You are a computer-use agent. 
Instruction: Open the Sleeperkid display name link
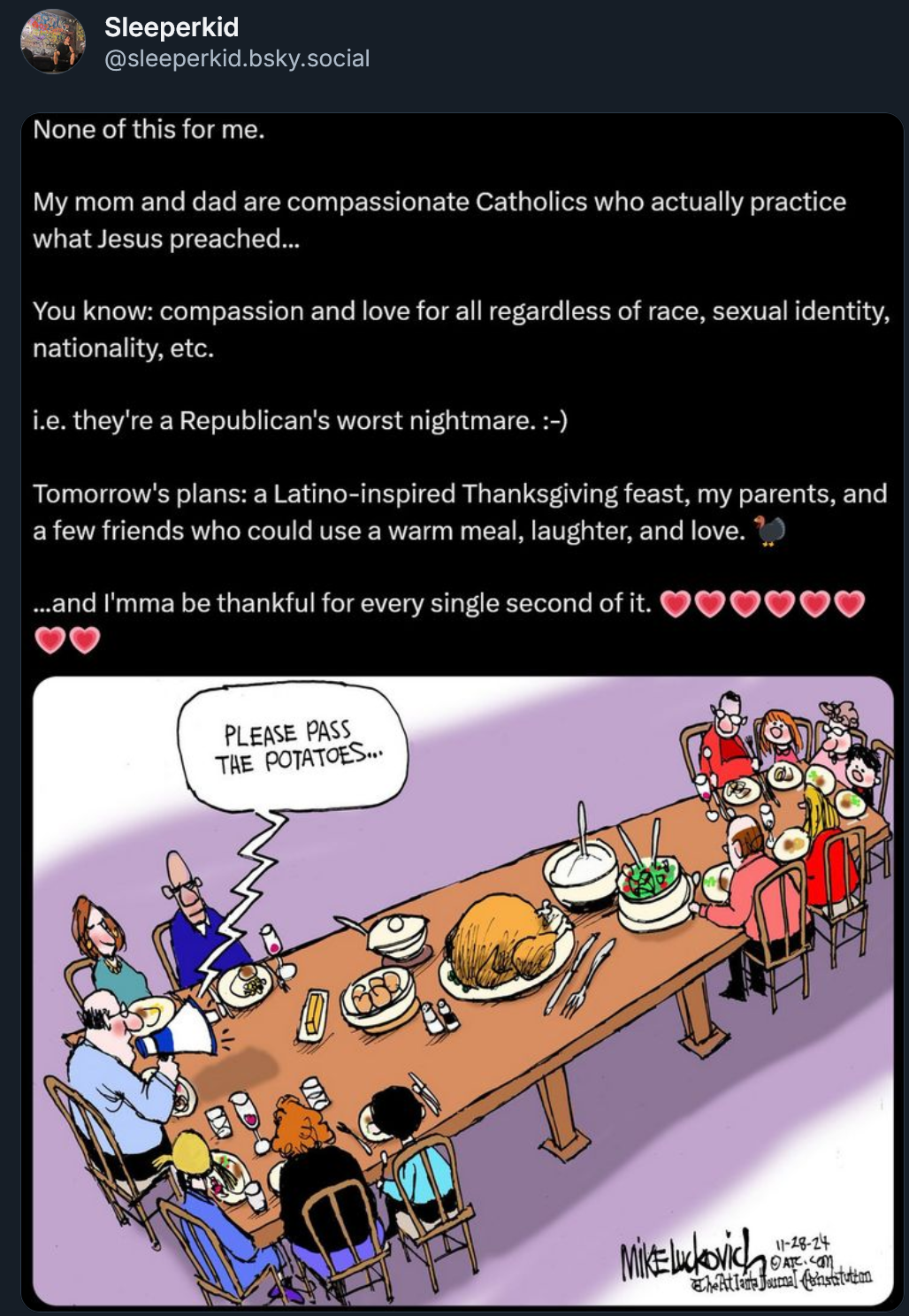coord(172,27)
